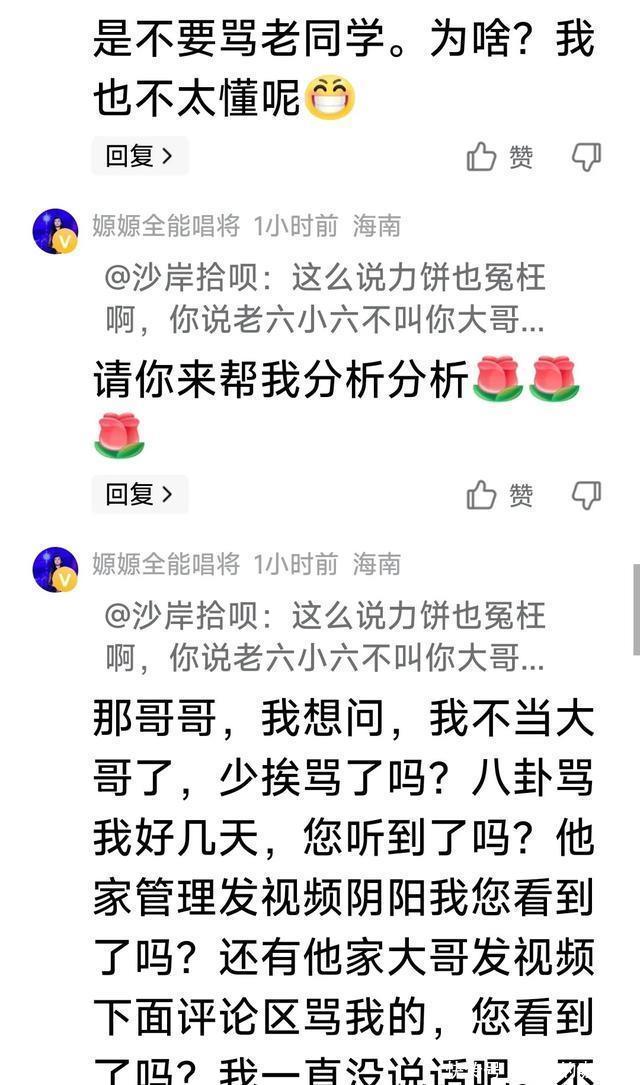Open quoted @沙岸拾呗 comment above 那哥哥，我想问
Image resolution: width=640 pixels, height=1085 pixels.
(325, 636)
